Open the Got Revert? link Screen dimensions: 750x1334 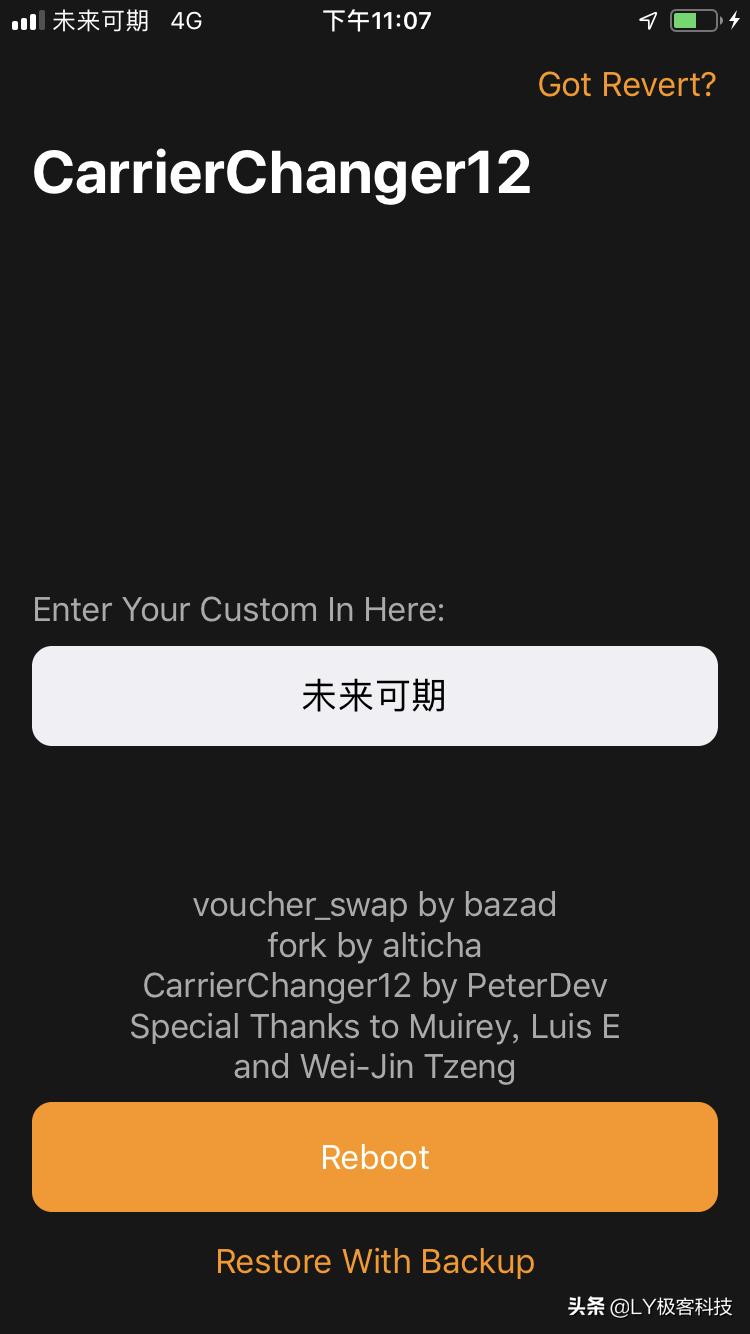pos(626,85)
